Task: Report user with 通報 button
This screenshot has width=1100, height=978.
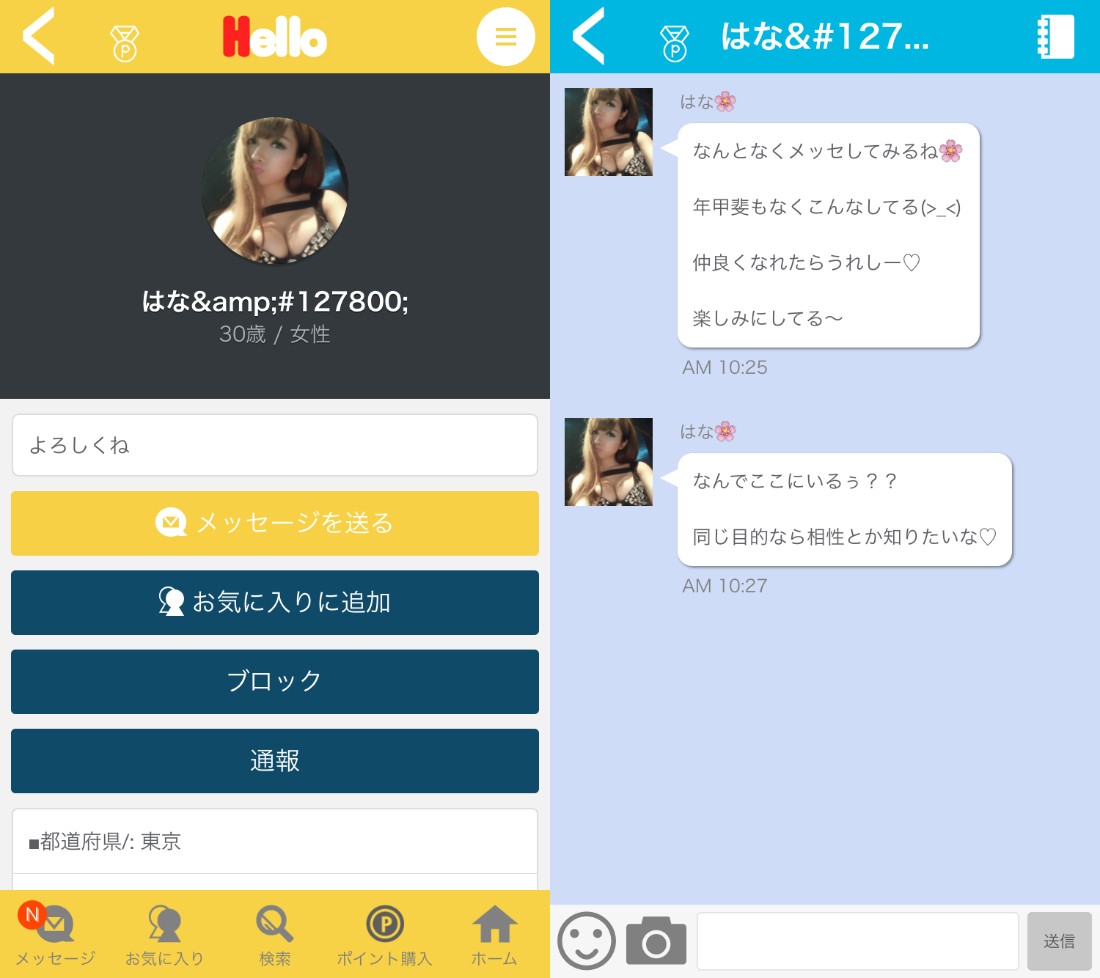Action: point(275,761)
